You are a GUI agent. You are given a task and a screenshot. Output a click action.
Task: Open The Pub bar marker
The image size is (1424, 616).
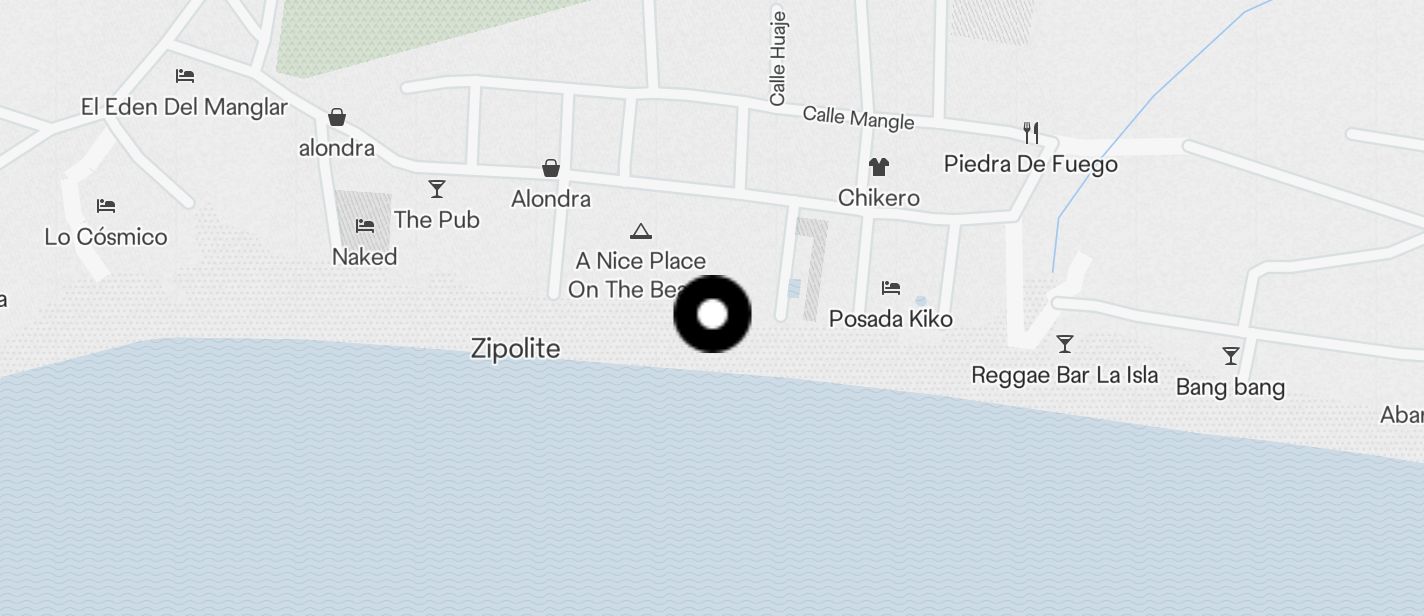437,189
